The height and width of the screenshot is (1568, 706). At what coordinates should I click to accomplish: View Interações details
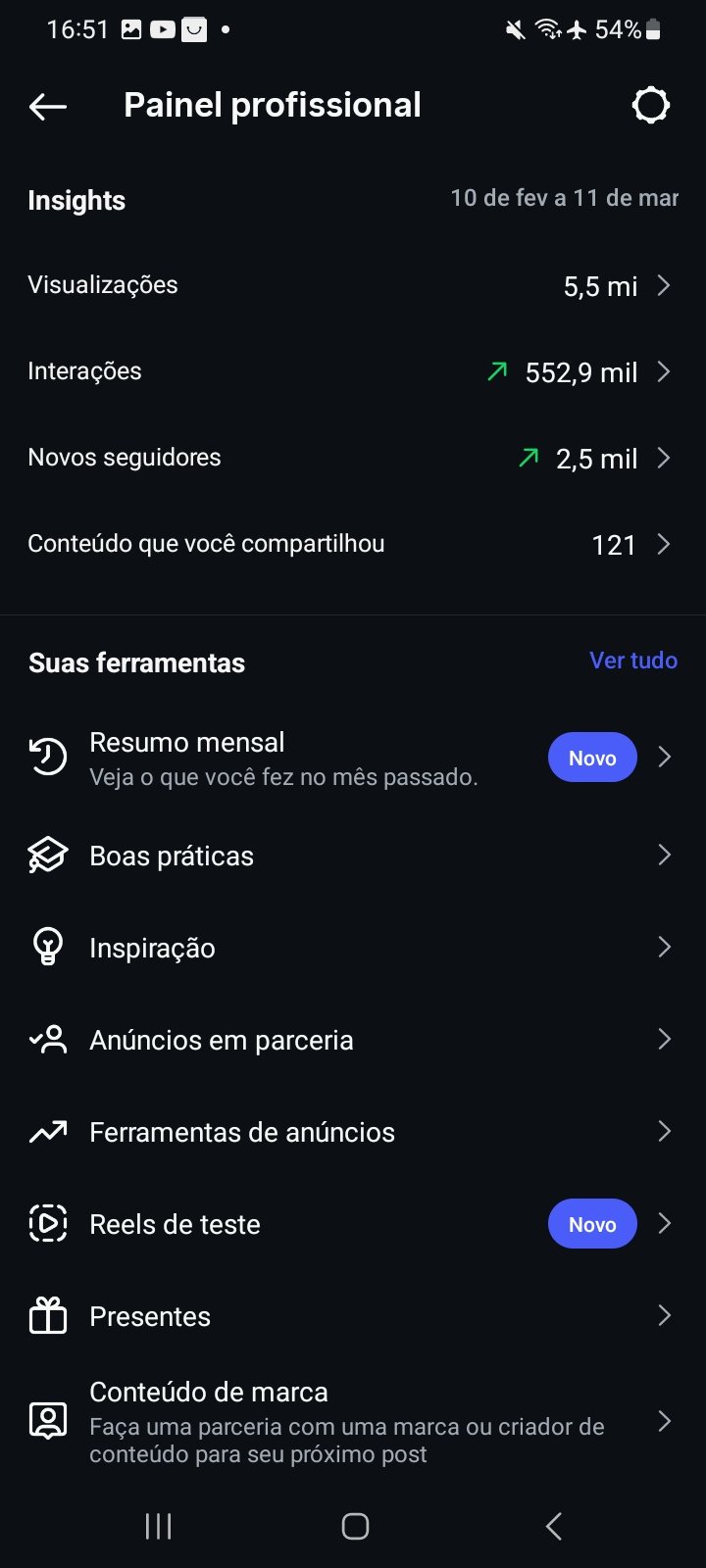353,371
